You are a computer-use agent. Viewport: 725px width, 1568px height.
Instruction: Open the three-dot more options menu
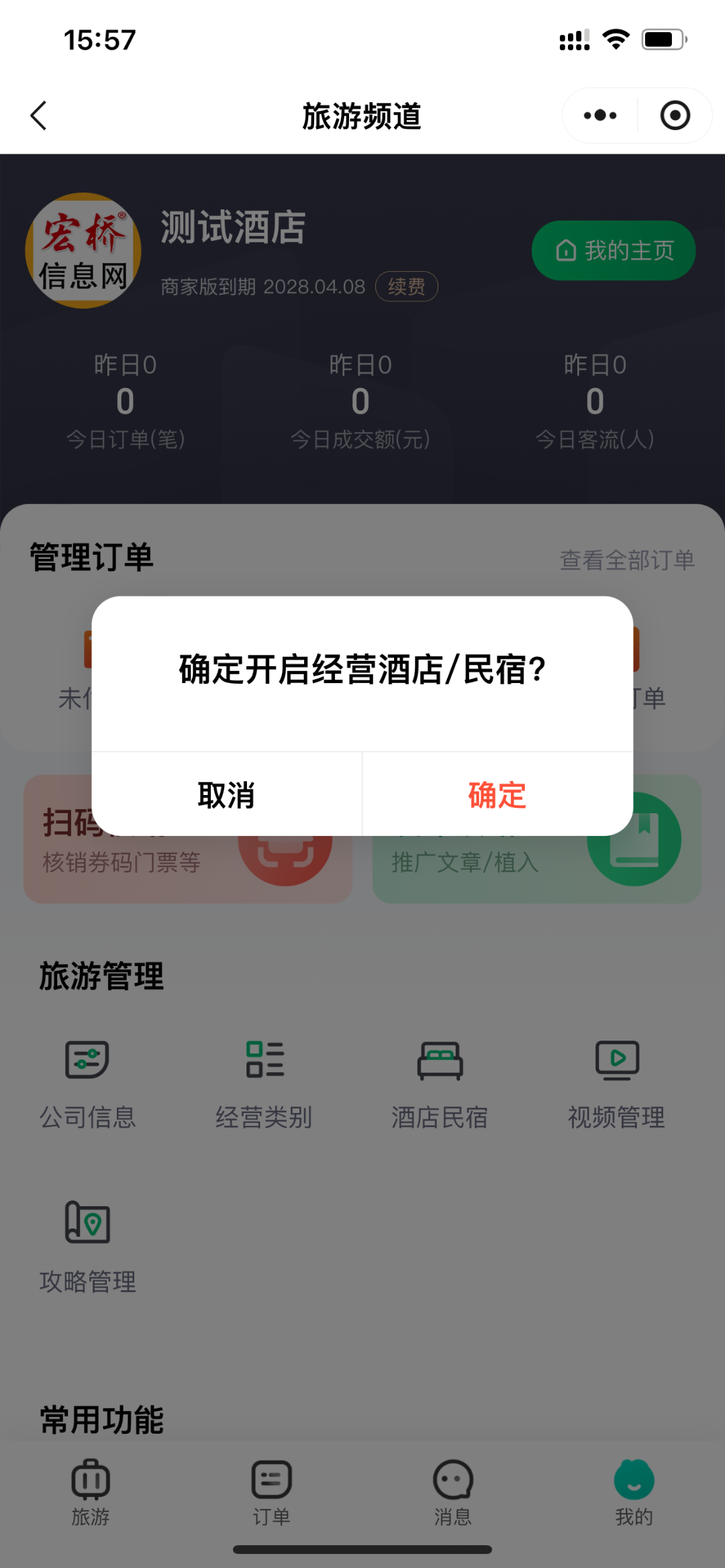(598, 115)
